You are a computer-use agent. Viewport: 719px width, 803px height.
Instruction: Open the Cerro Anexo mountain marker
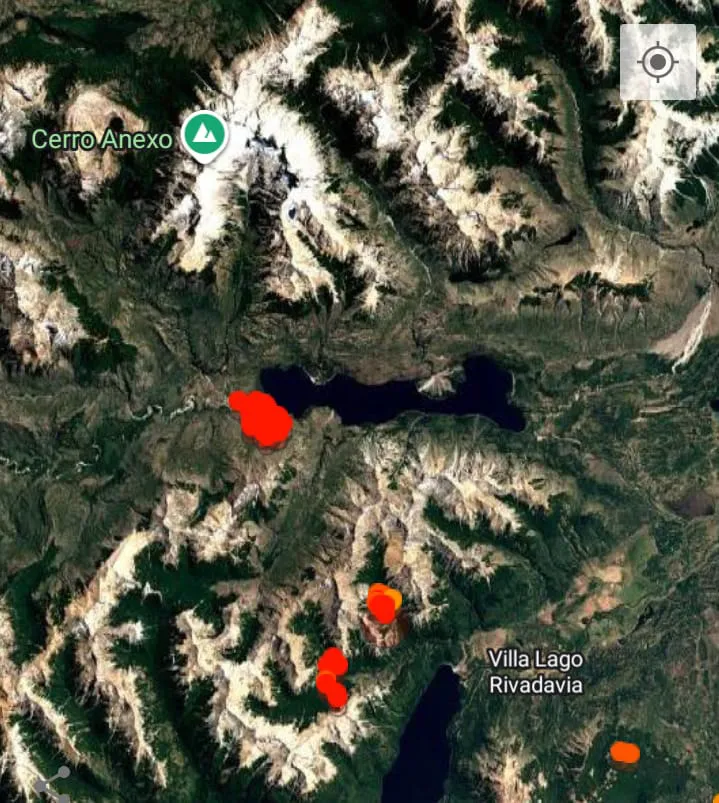204,133
